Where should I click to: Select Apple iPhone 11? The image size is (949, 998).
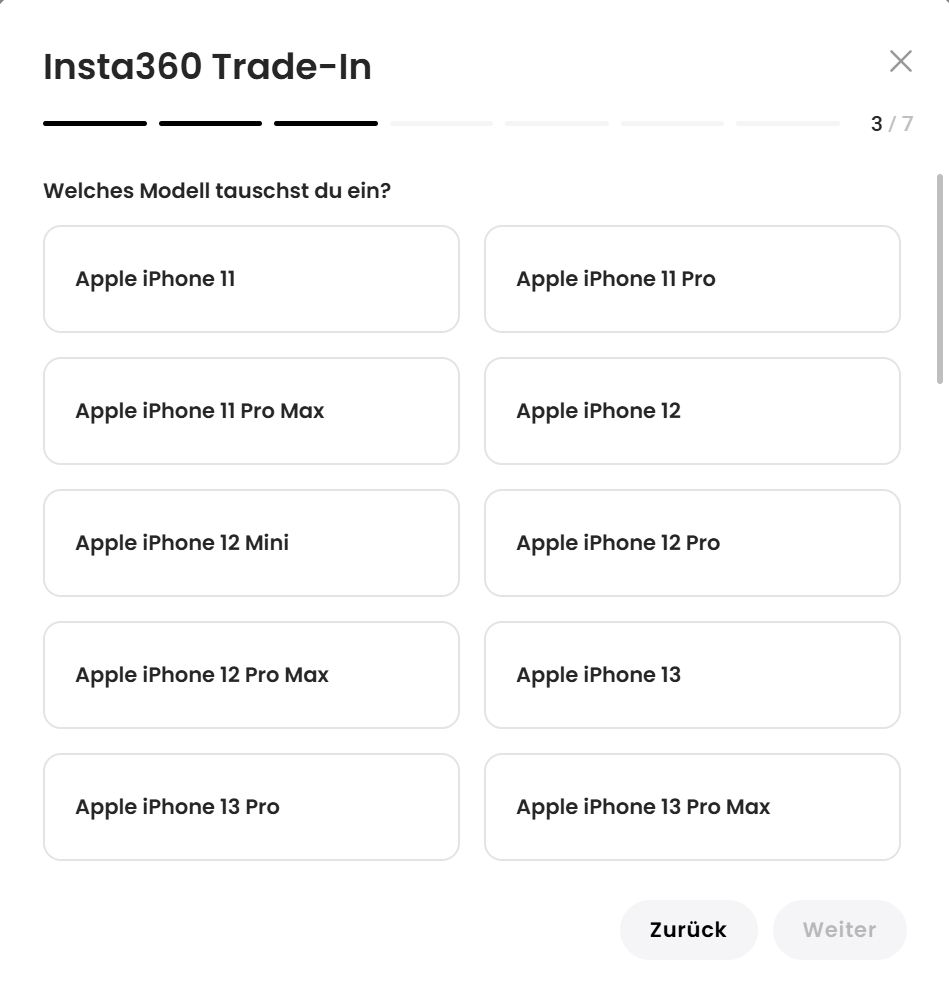(251, 279)
